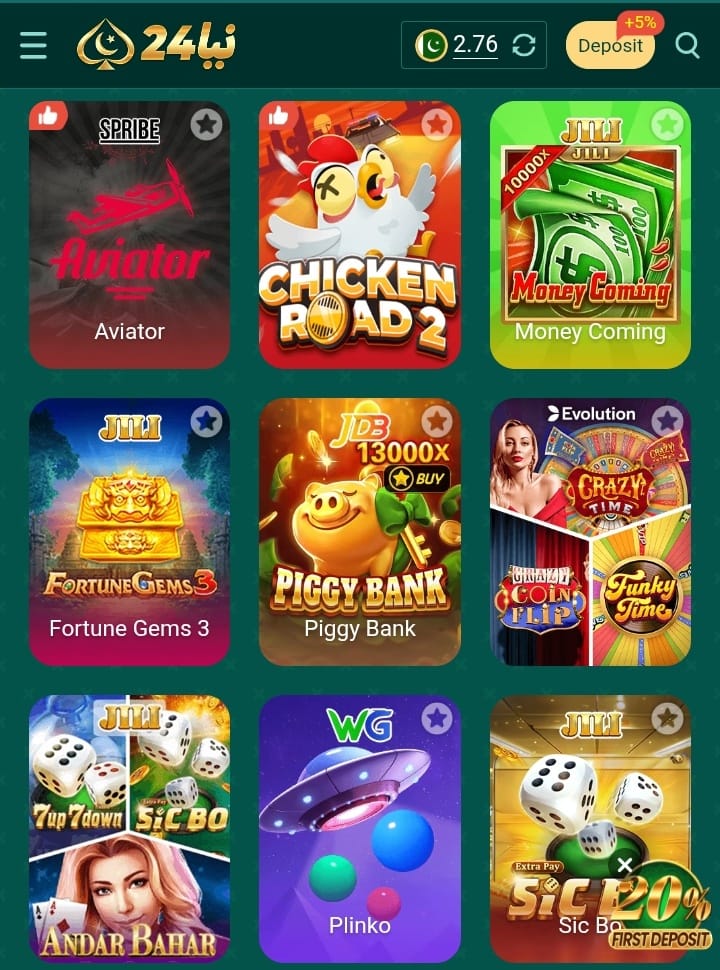The height and width of the screenshot is (970, 720).
Task: Open the hamburger menu
Action: point(33,45)
